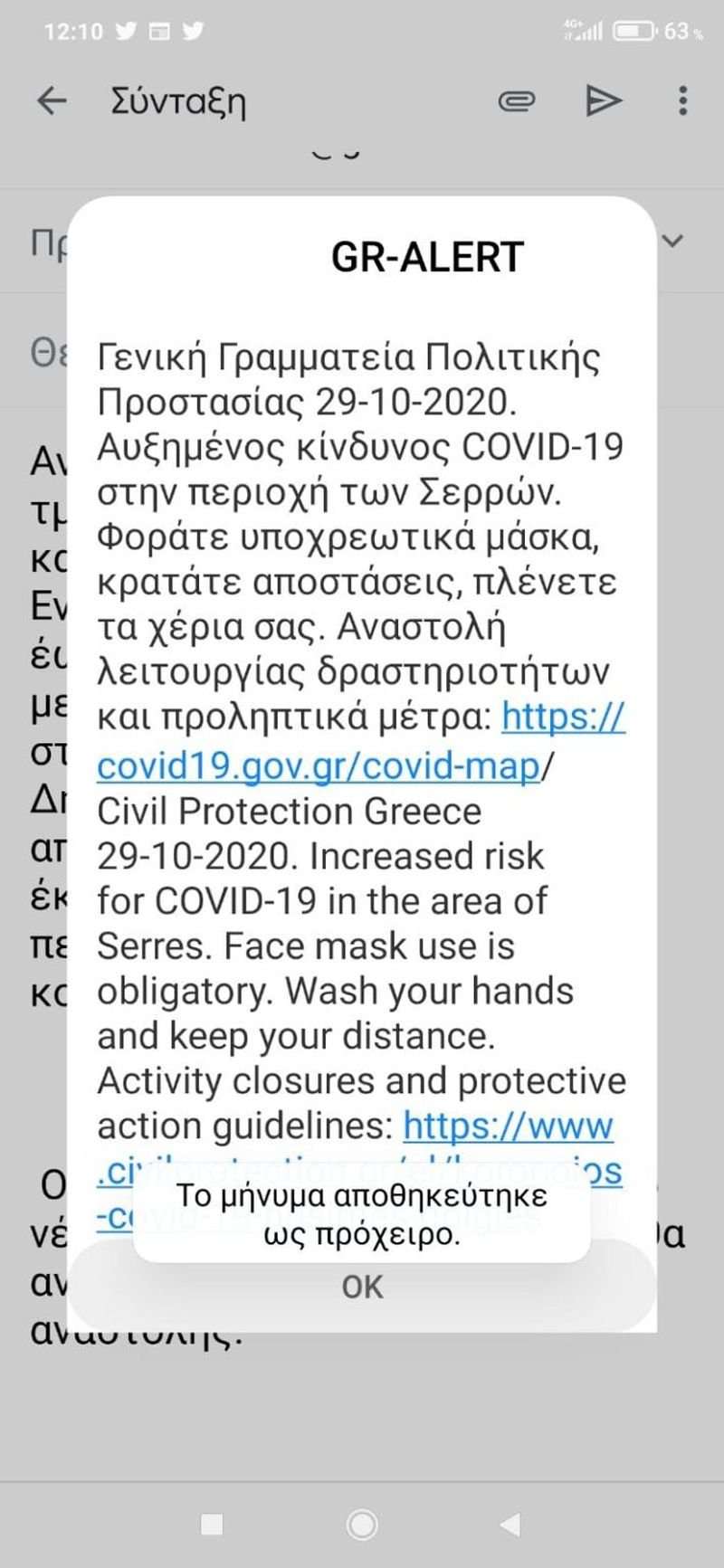The width and height of the screenshot is (724, 1568).
Task: Tap the system back triangle button
Action: coord(510,1525)
